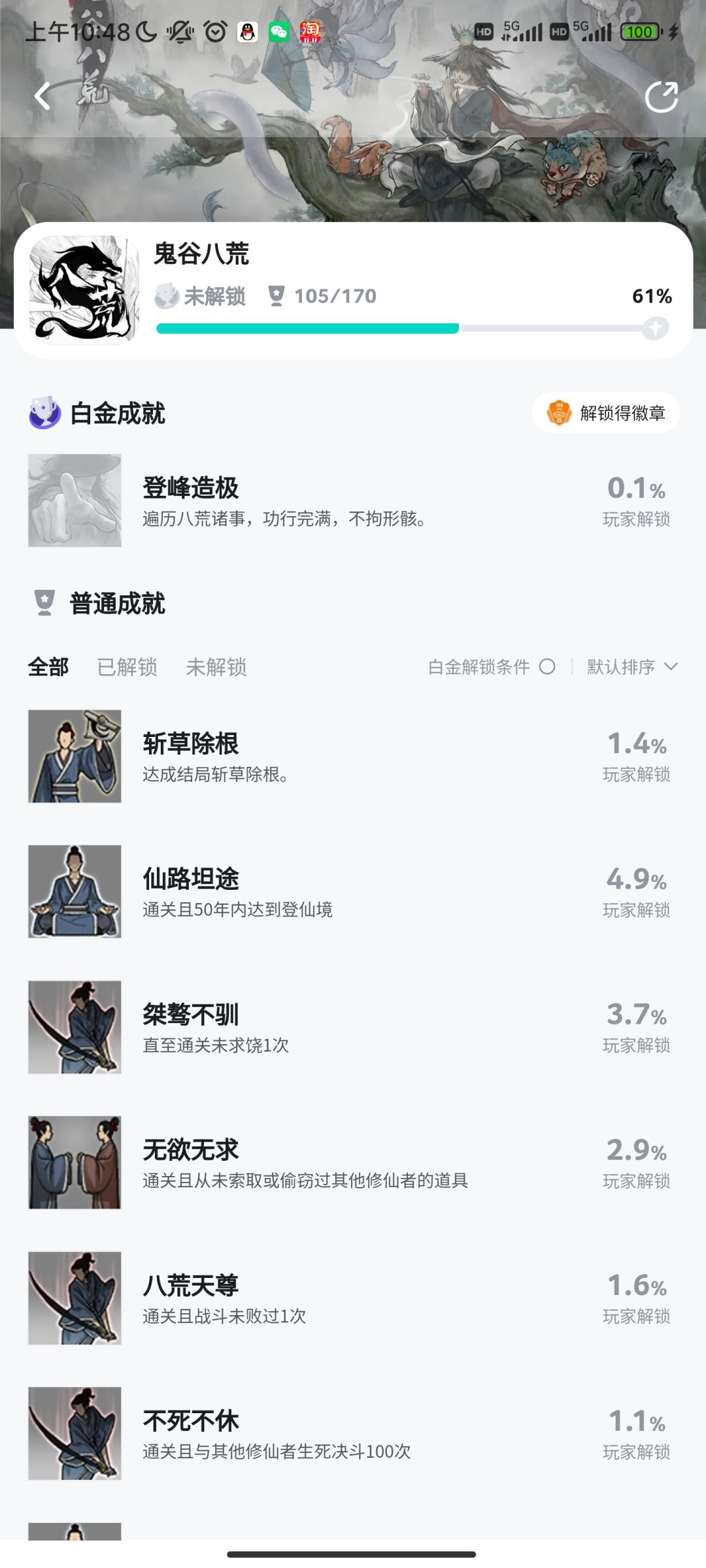The image size is (706, 1568).
Task: Switch to the 全部 tab
Action: pyautogui.click(x=48, y=667)
